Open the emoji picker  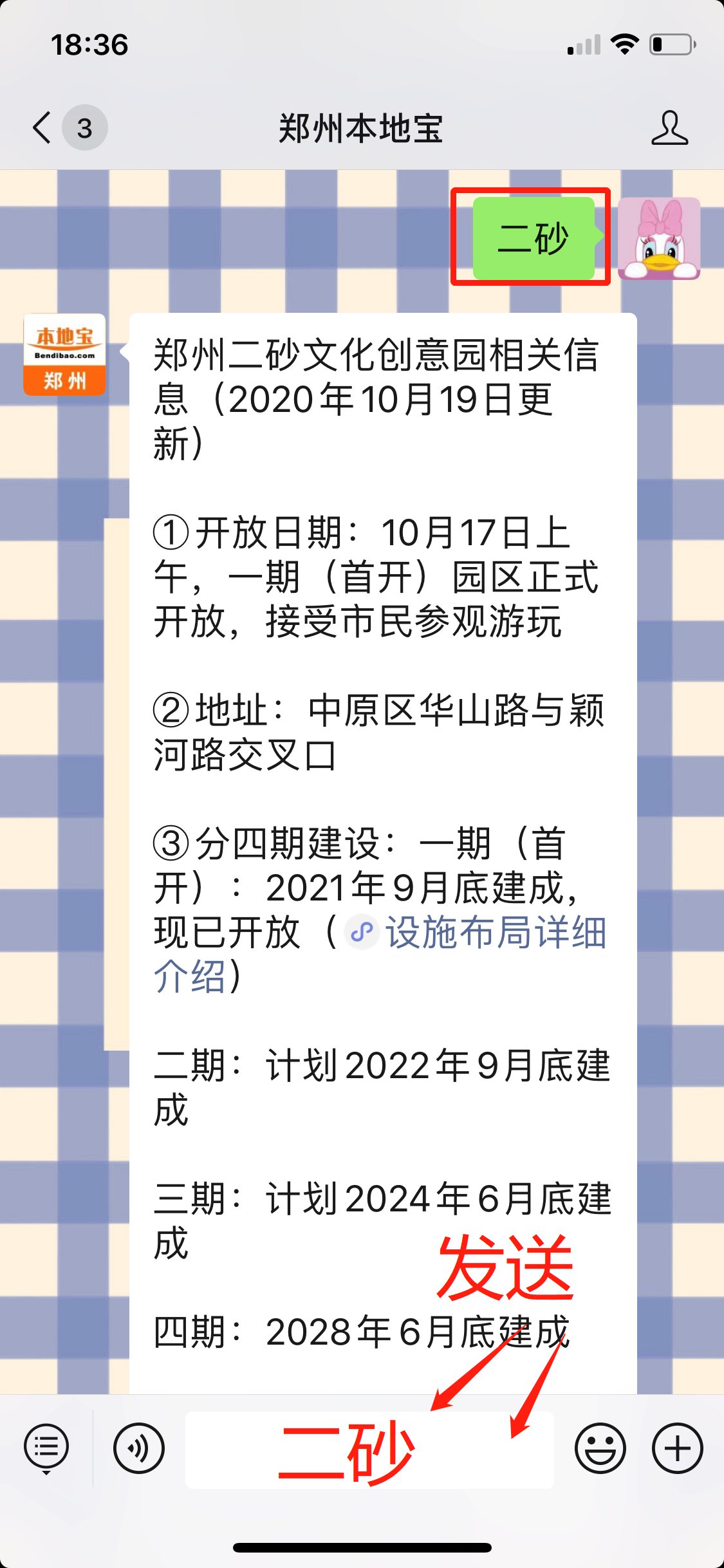point(600,1448)
